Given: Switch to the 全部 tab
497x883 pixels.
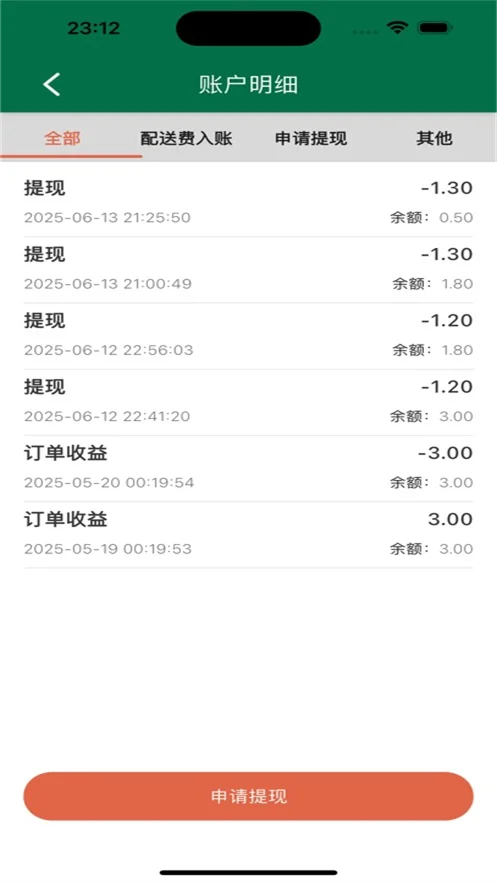Looking at the screenshot, I should click(62, 138).
